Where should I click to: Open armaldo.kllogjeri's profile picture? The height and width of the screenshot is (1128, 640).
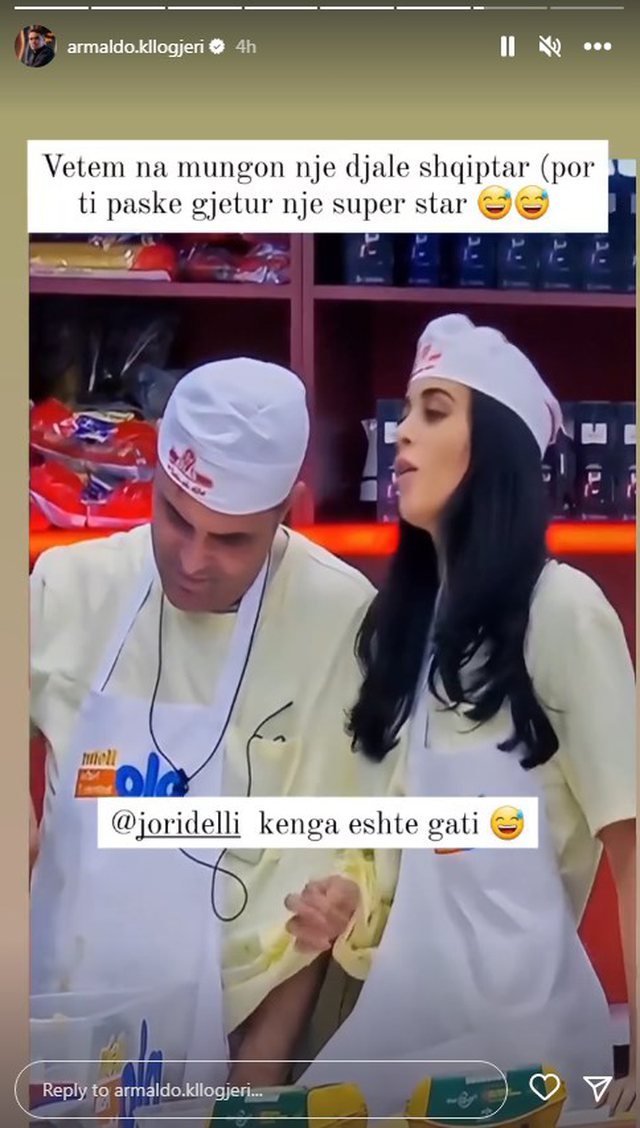point(35,46)
